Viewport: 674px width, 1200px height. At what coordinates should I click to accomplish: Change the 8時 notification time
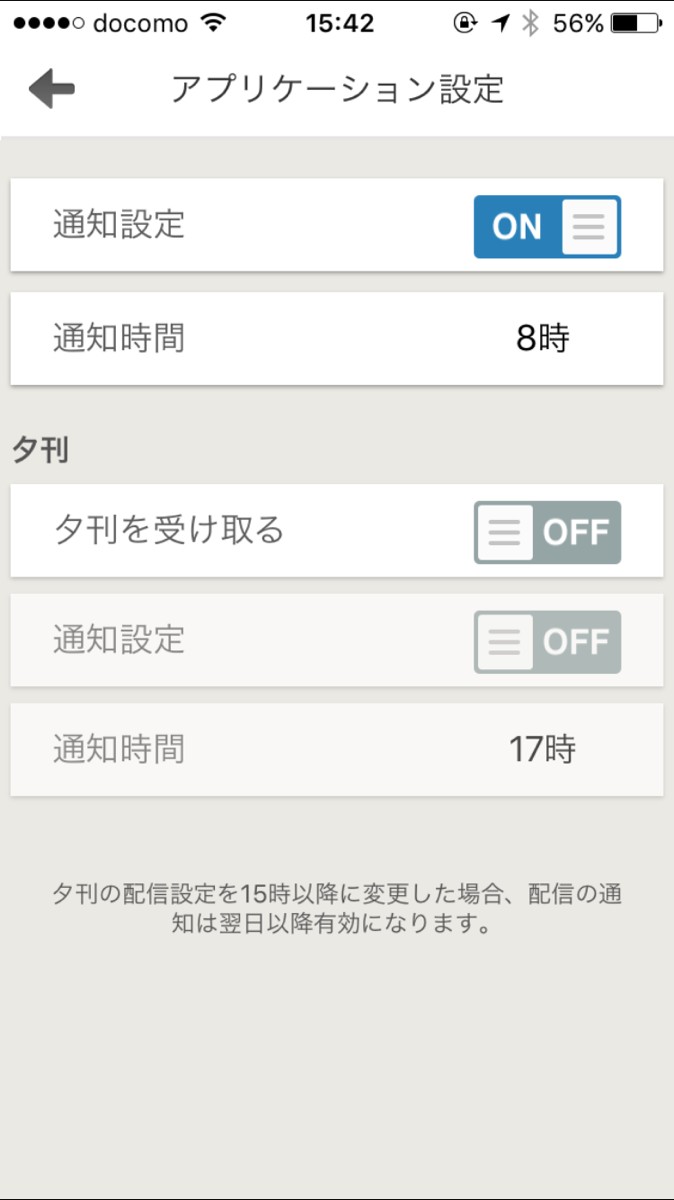[542, 339]
